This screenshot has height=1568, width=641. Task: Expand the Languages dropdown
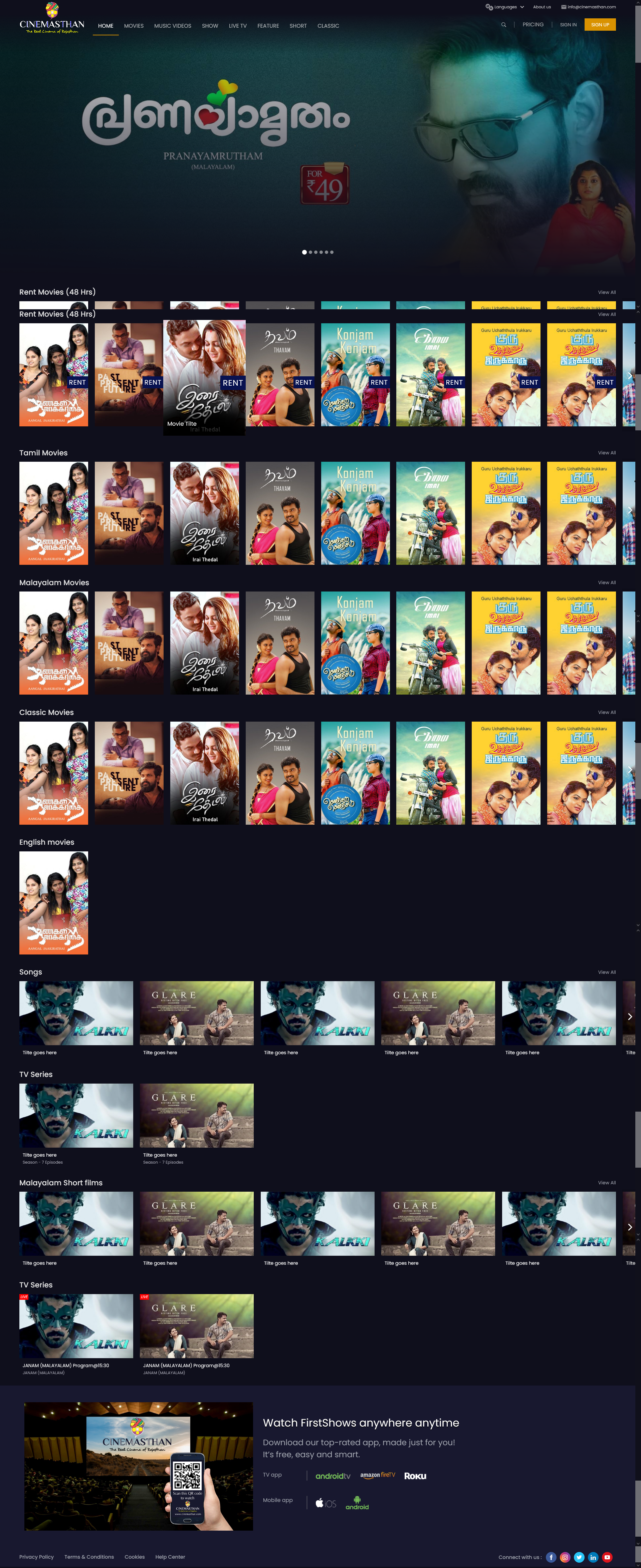tap(505, 7)
